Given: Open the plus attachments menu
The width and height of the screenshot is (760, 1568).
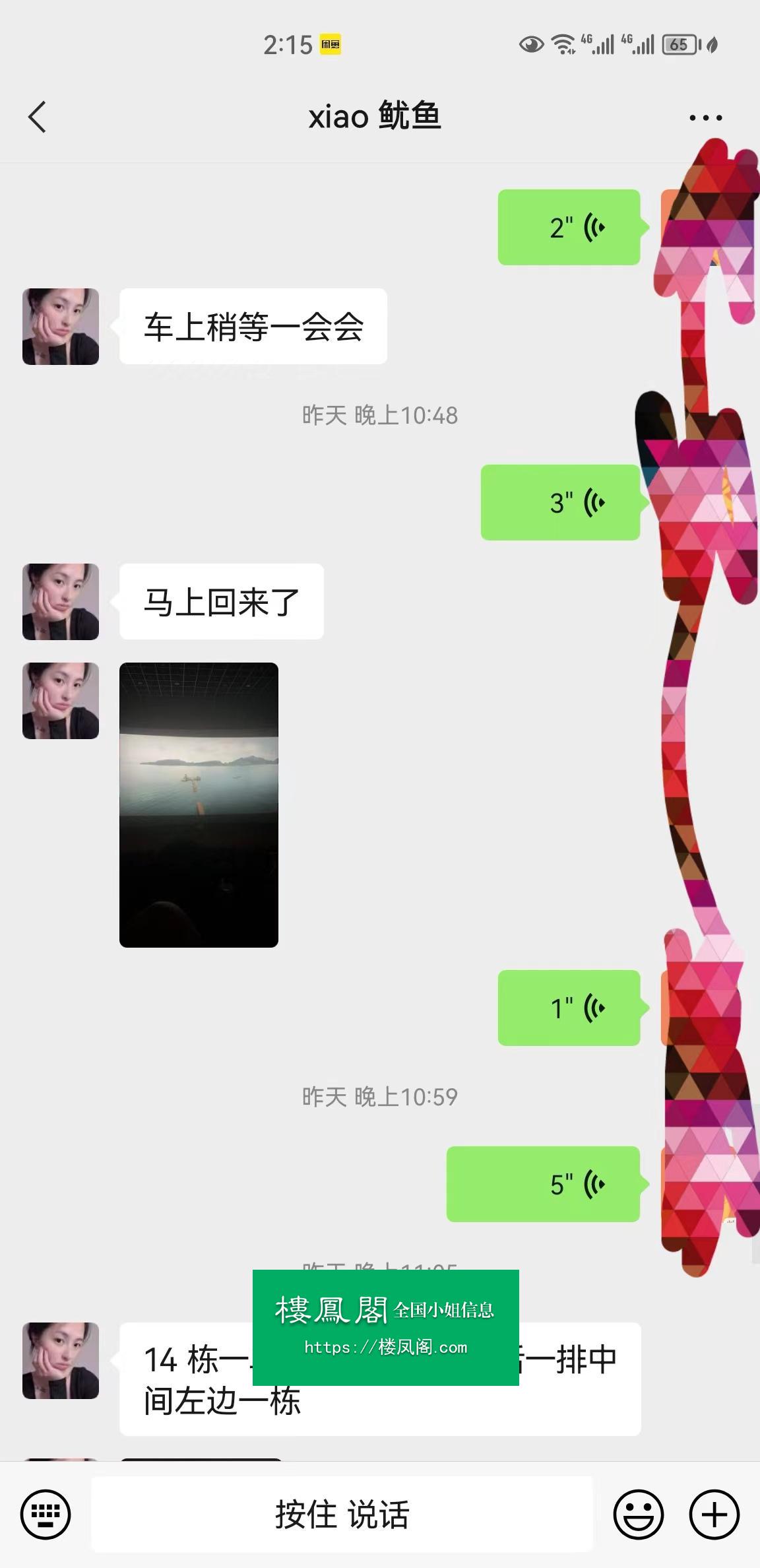Looking at the screenshot, I should coord(714,1514).
